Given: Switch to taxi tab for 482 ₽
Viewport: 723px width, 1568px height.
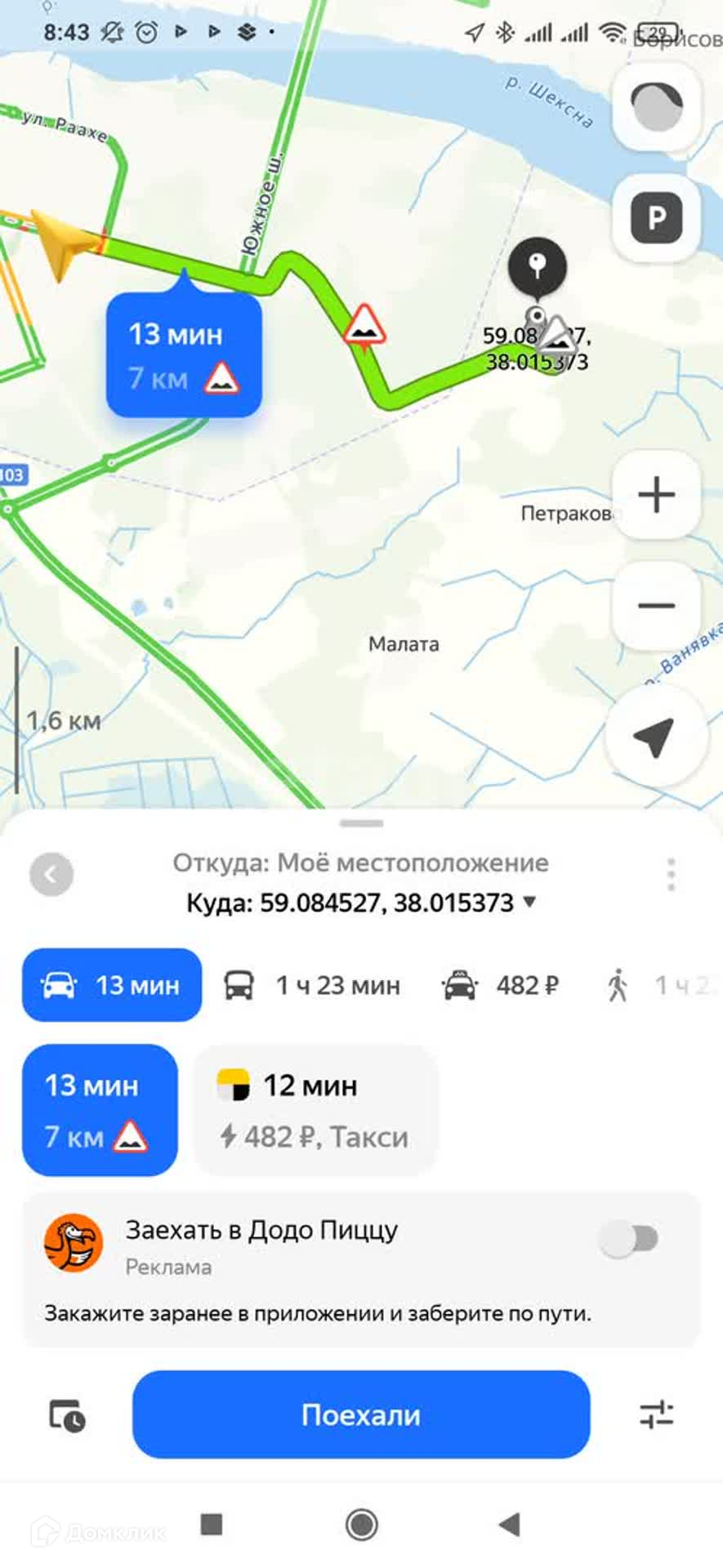Looking at the screenshot, I should pos(500,986).
